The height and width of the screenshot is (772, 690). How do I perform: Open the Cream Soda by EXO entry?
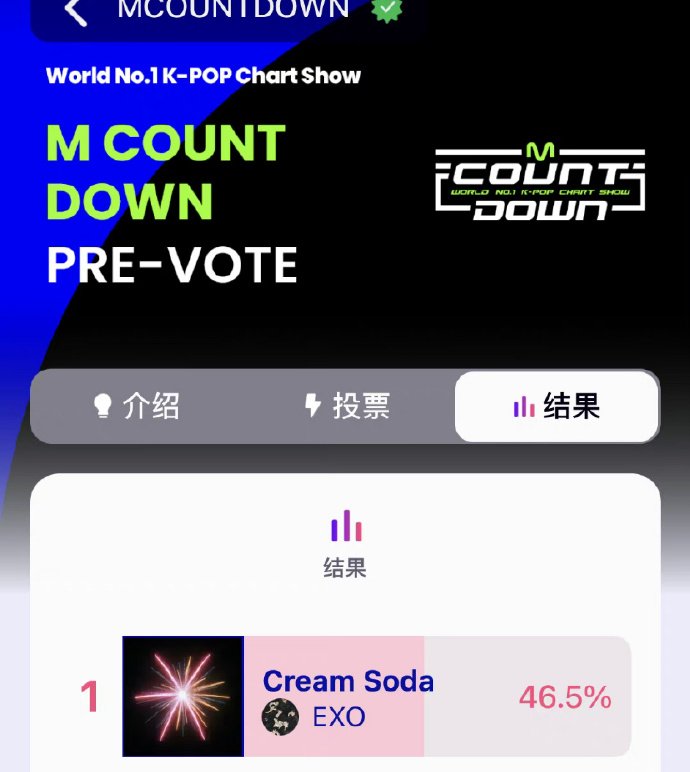(x=376, y=696)
